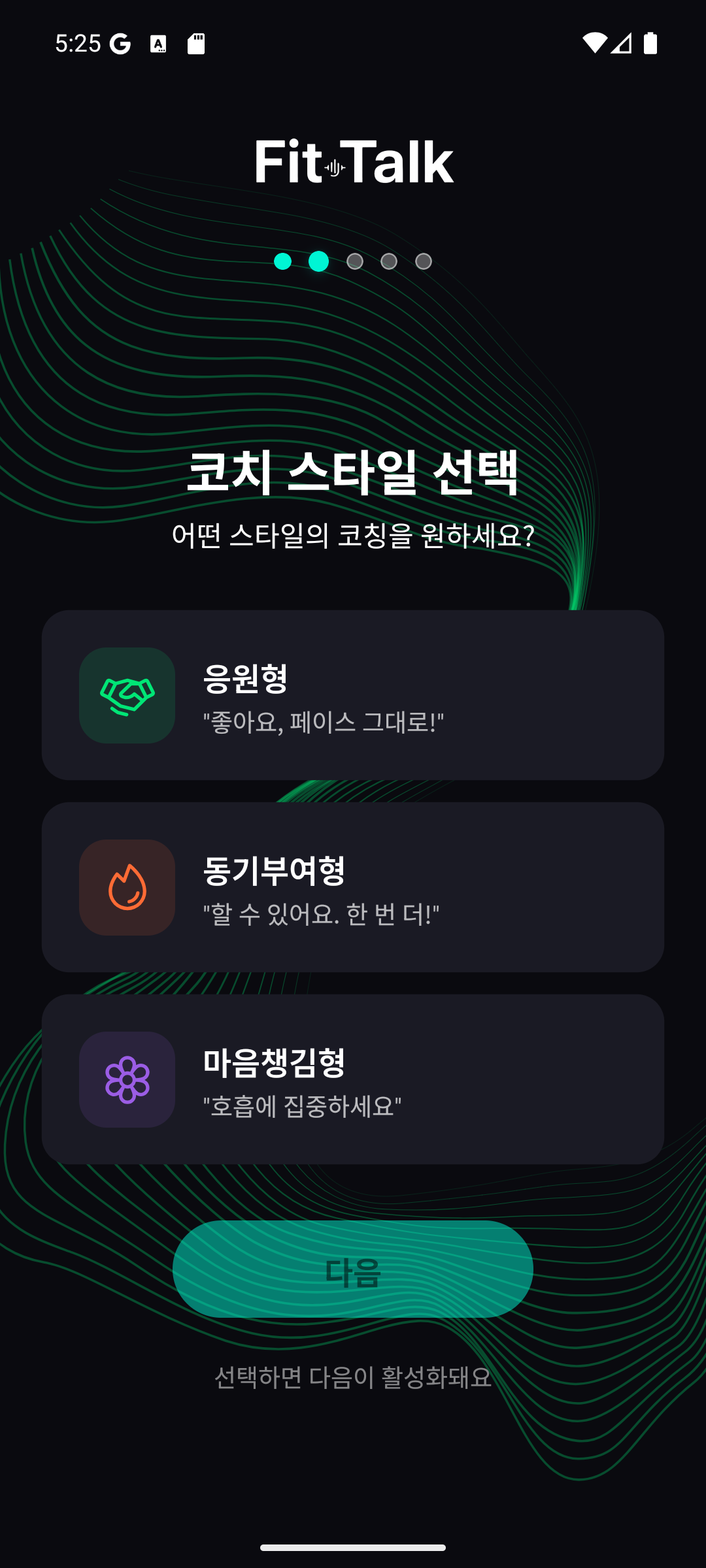
Task: Open the Google app from the status bar
Action: 120,42
